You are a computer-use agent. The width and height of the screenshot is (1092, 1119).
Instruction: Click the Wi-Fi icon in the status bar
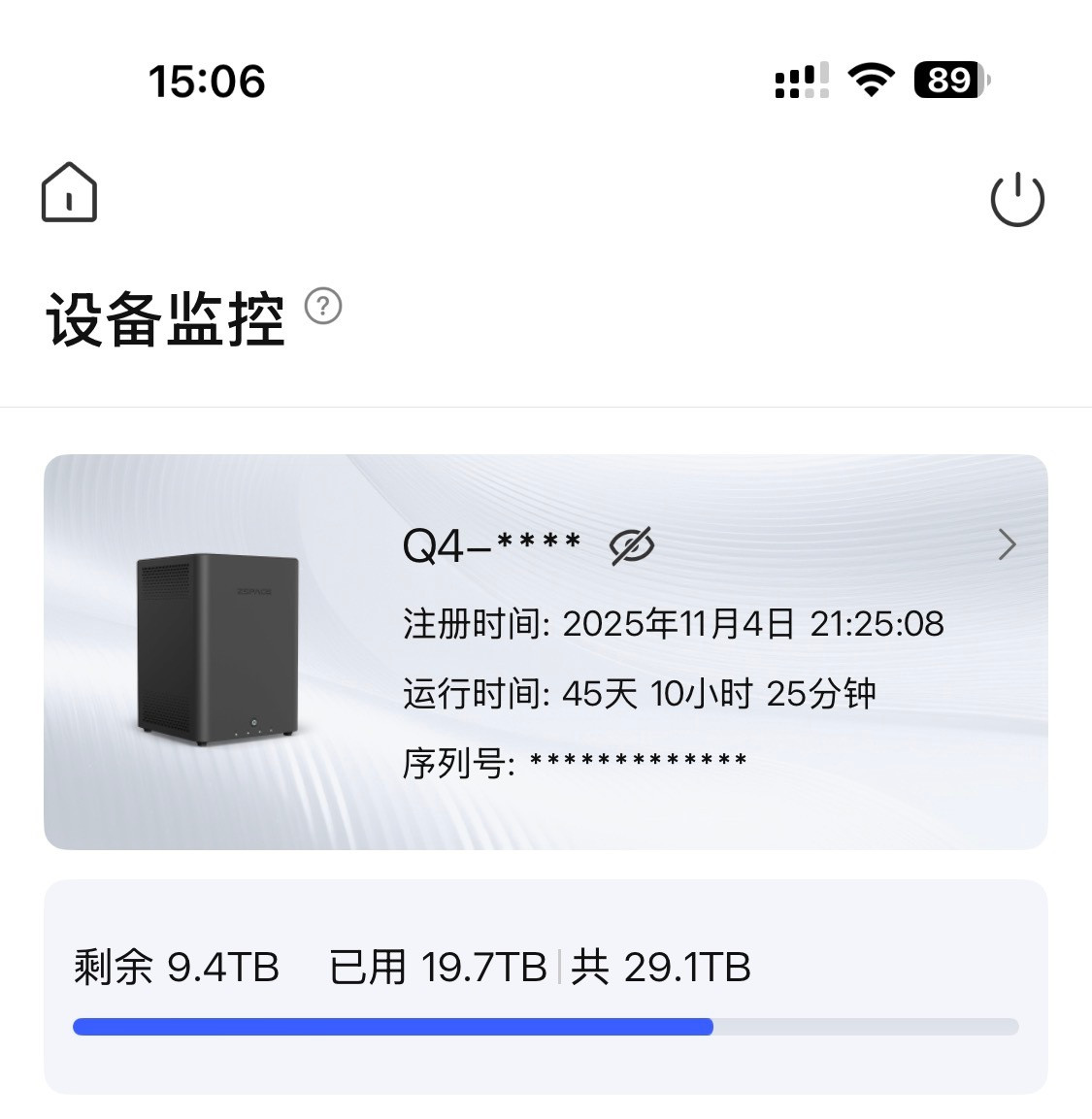[871, 82]
